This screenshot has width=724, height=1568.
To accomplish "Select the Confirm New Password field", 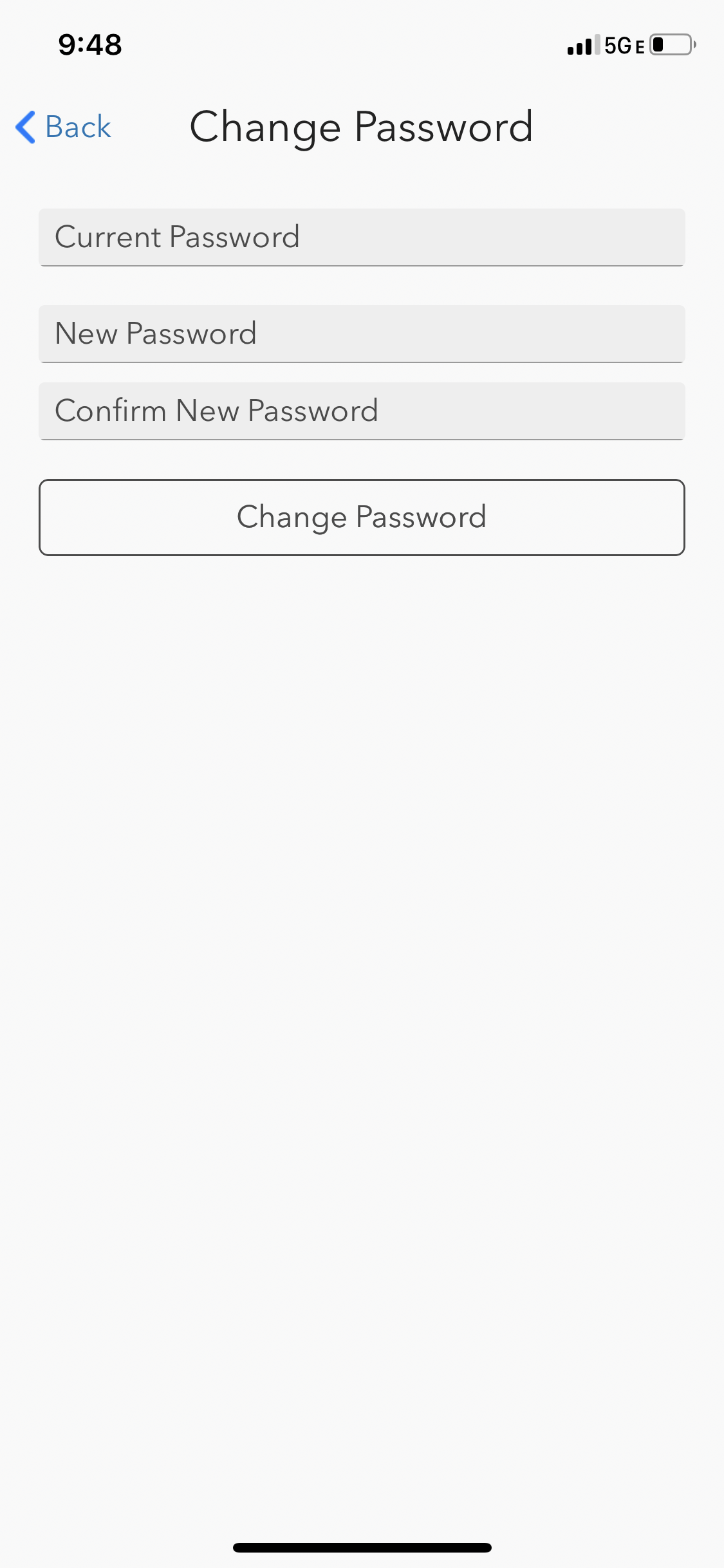I will tap(362, 411).
